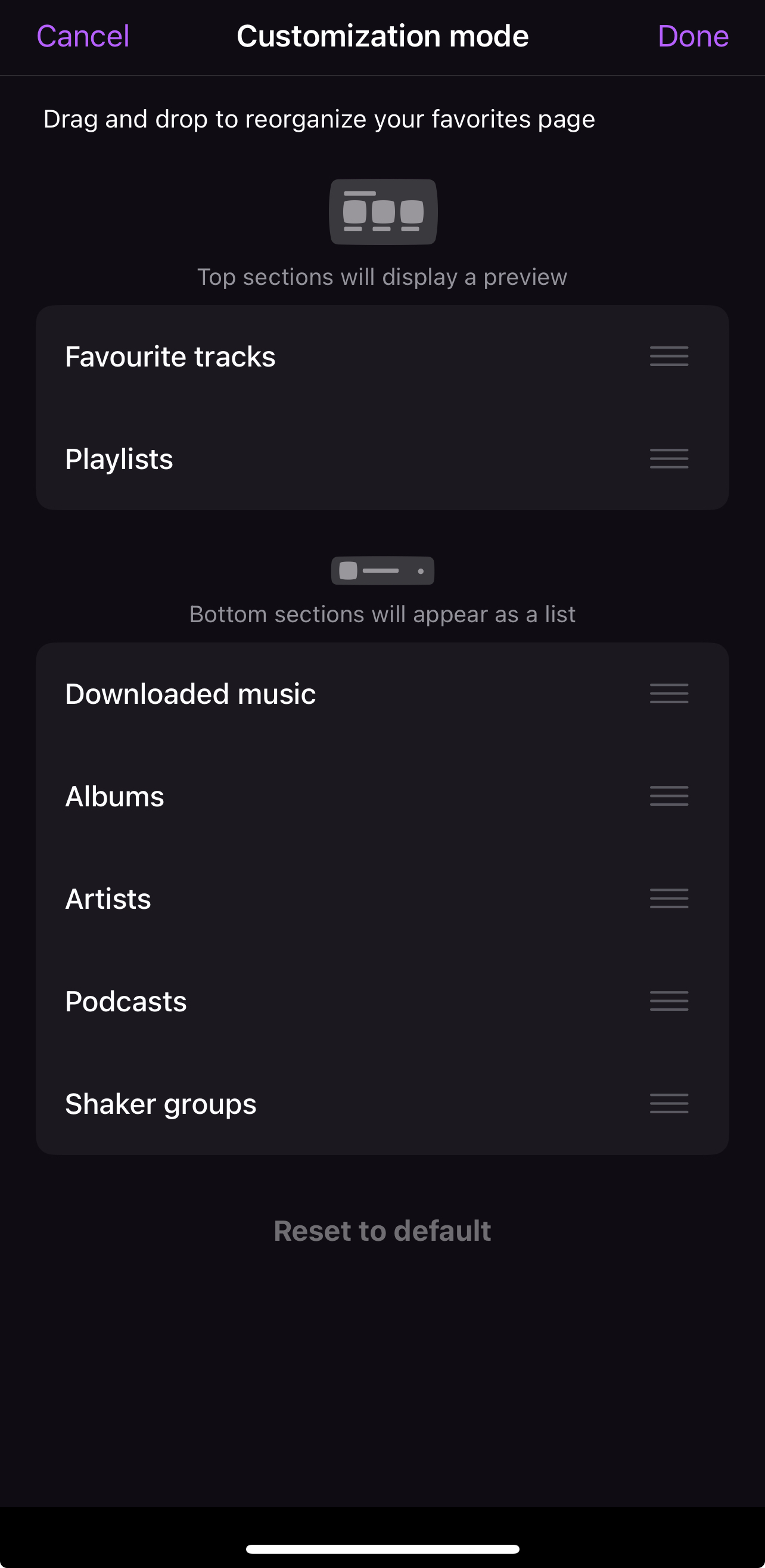Tap the reorder handle for Artists
Screen dimensions: 765x1568
669,899
